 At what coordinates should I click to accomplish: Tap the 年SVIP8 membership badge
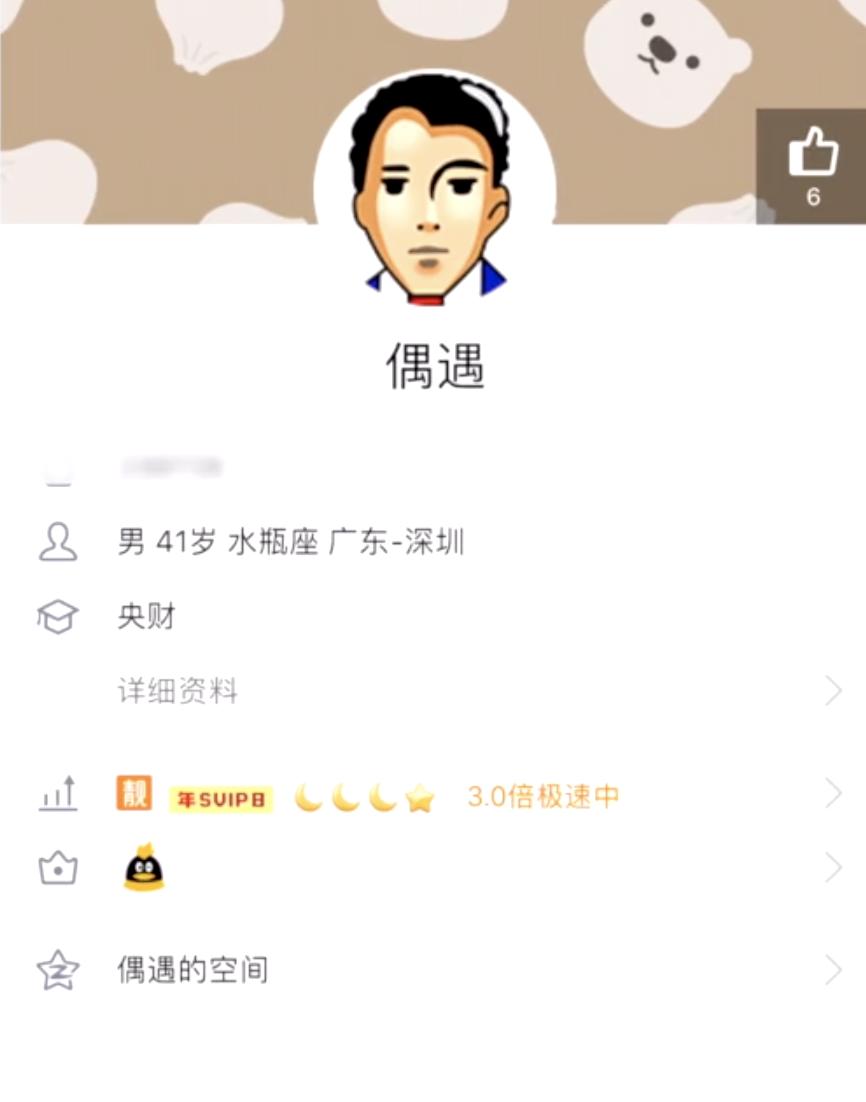(x=219, y=794)
